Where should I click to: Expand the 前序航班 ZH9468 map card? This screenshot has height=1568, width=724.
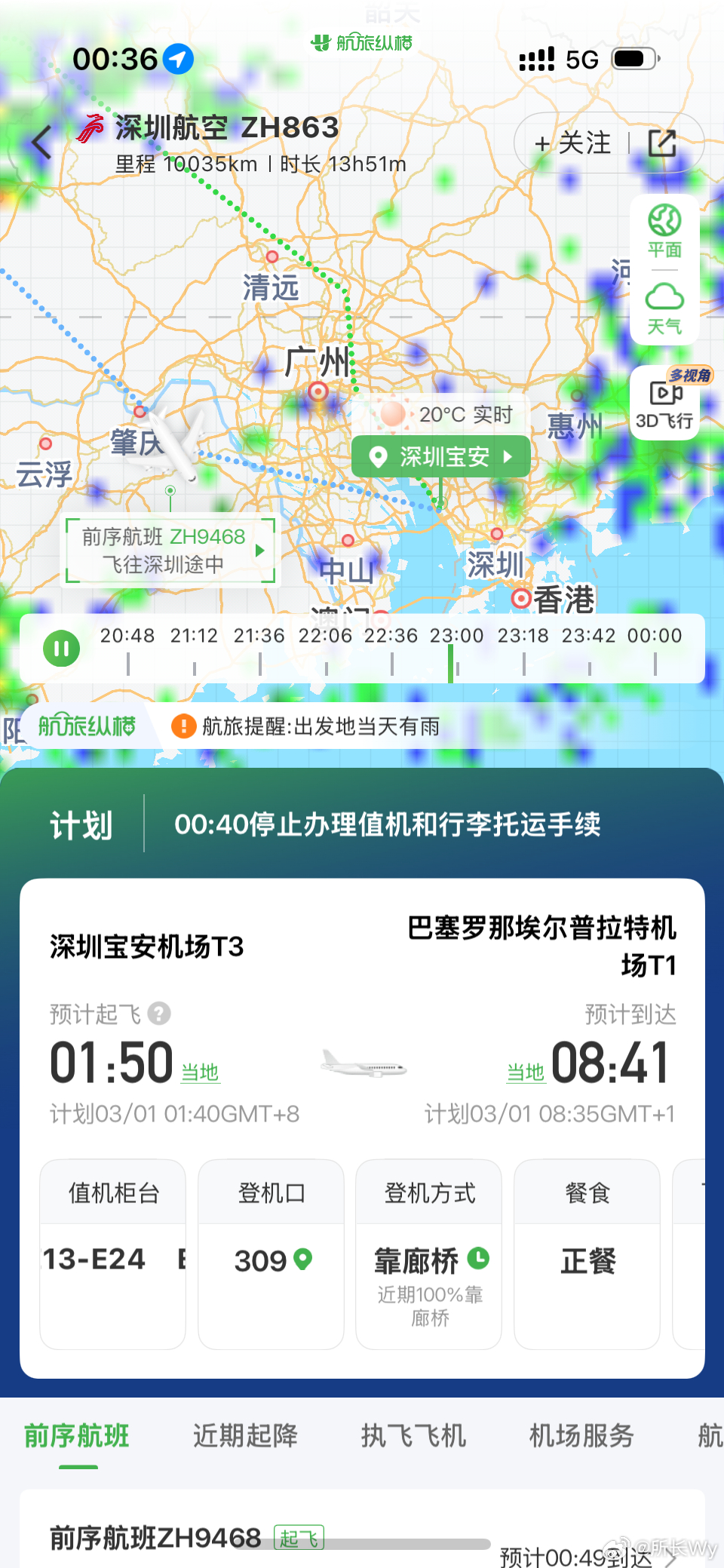click(171, 551)
